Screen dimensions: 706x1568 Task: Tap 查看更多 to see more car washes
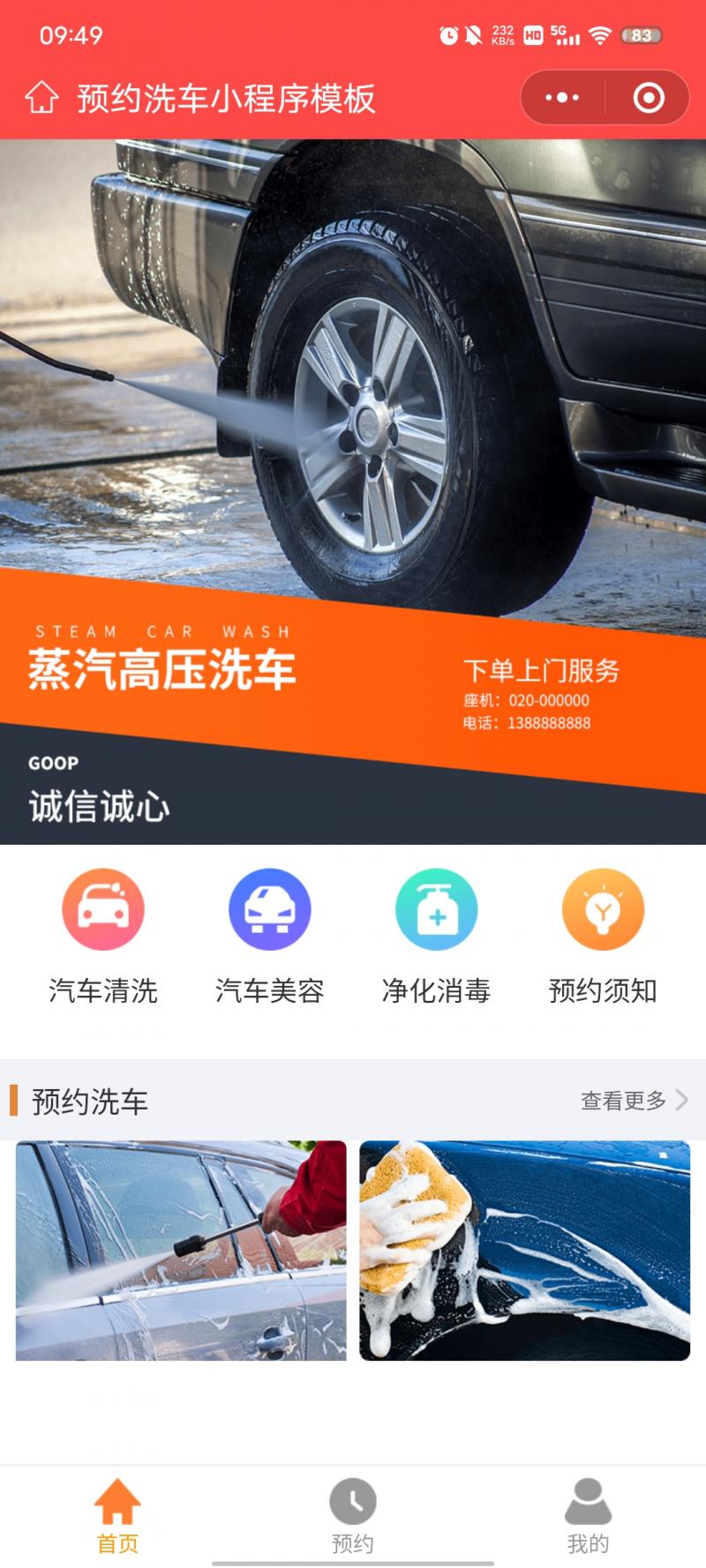click(x=633, y=1101)
